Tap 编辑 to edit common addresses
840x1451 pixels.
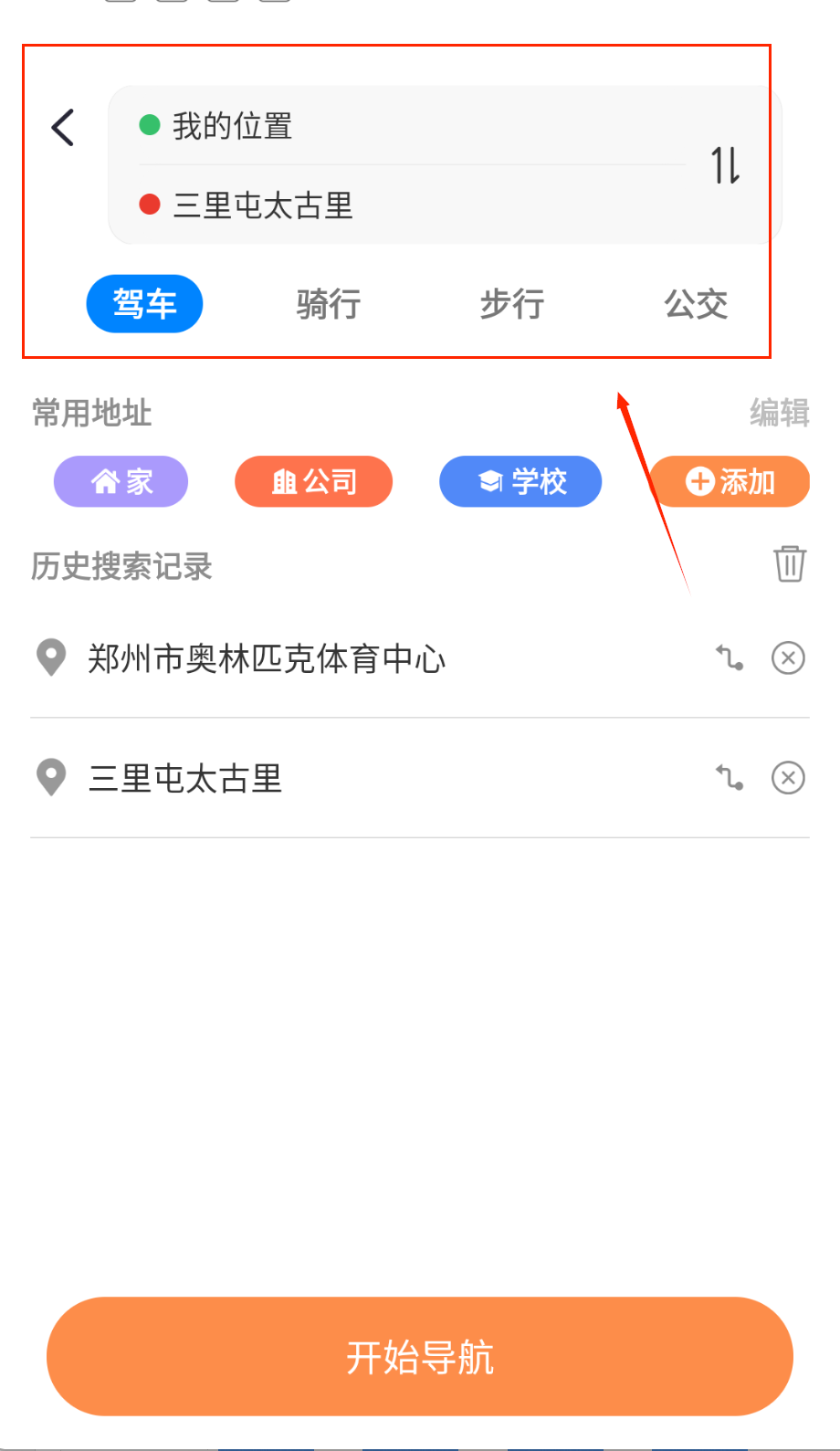779,413
